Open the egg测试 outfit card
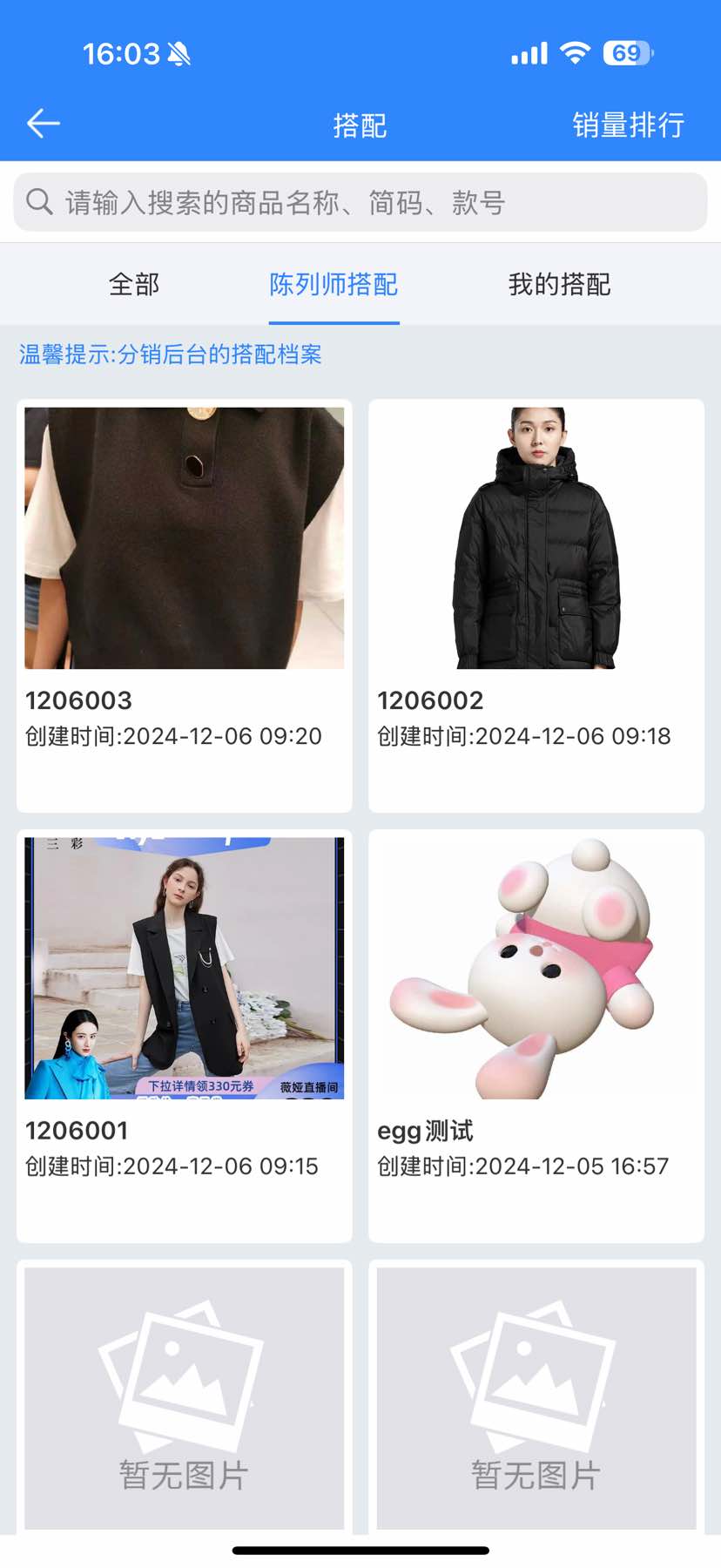Image resolution: width=721 pixels, height=1568 pixels. click(x=536, y=1035)
